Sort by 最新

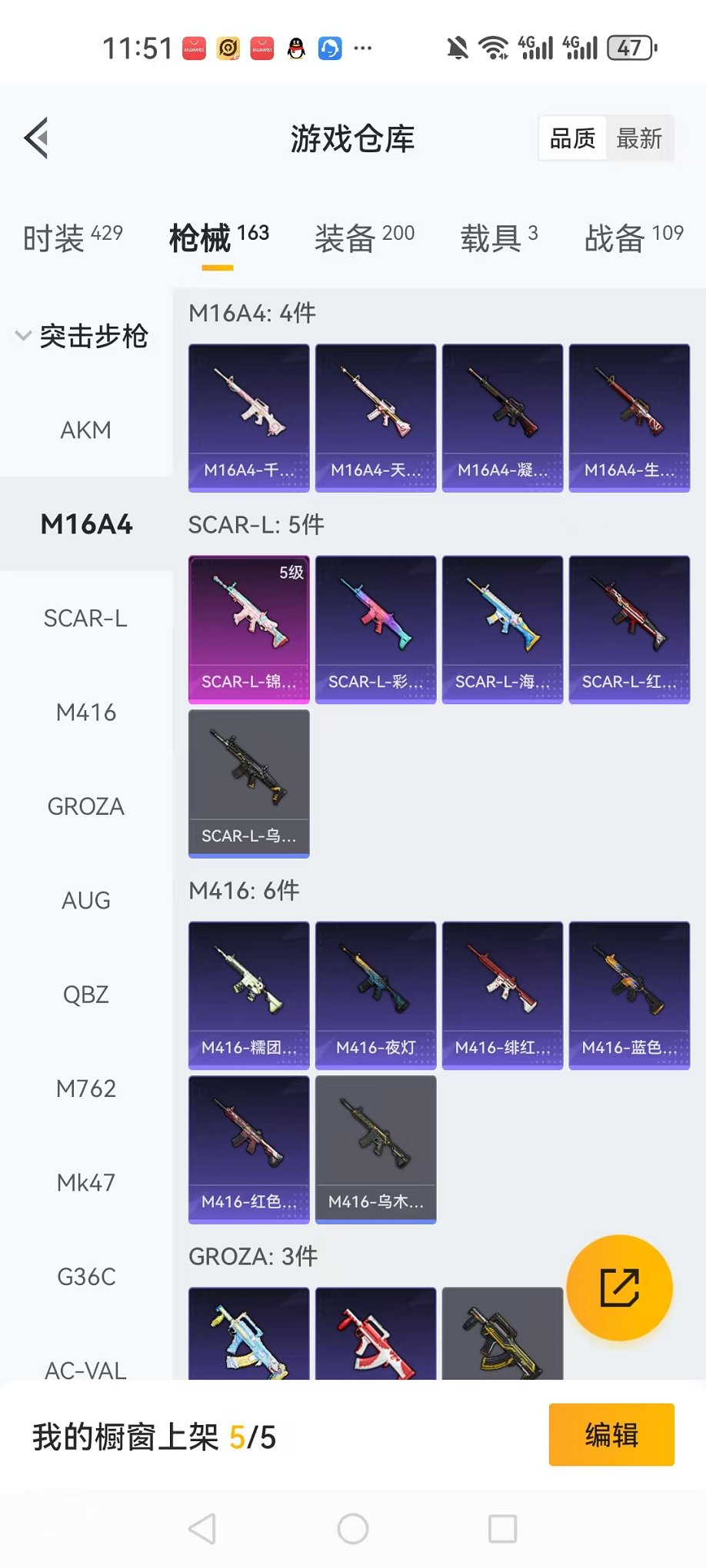click(639, 139)
